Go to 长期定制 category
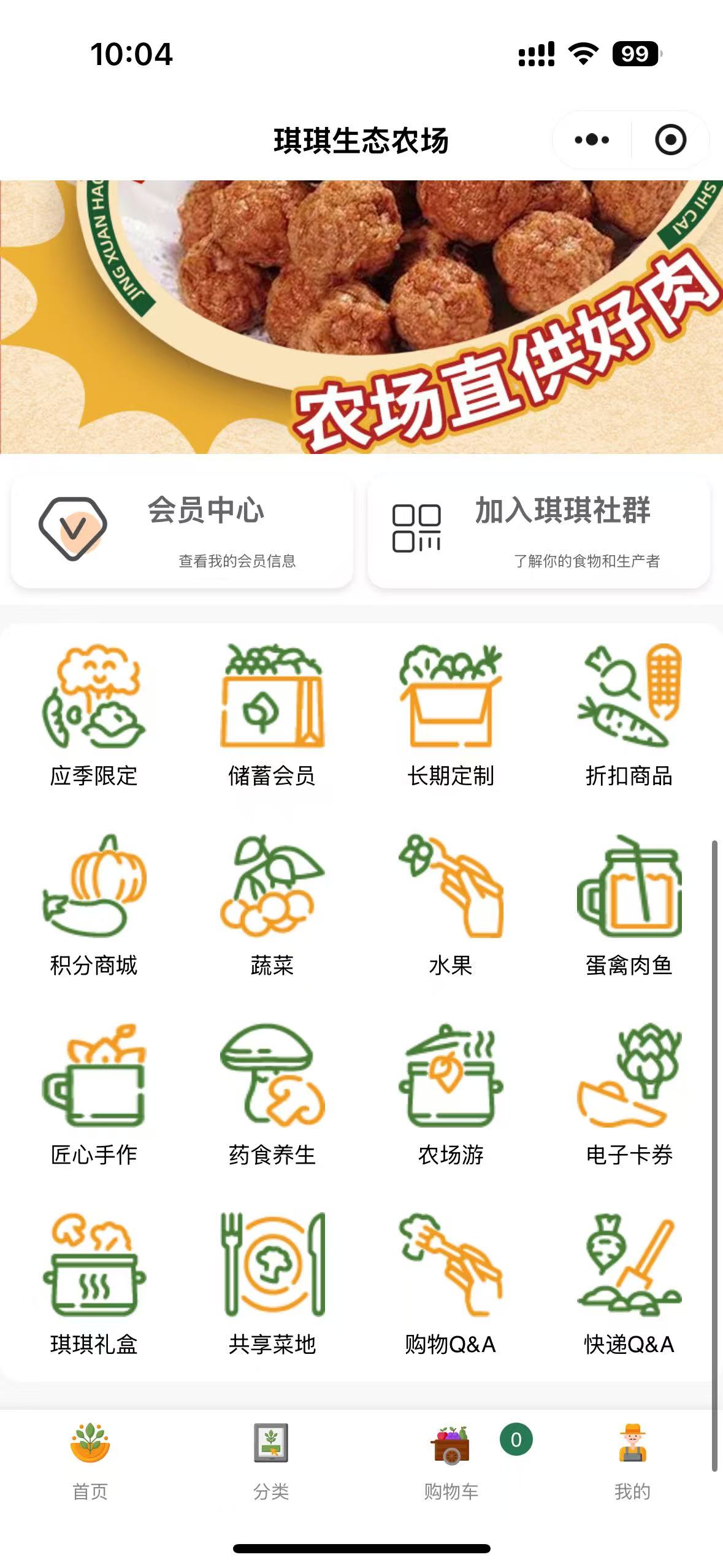Image resolution: width=723 pixels, height=1568 pixels. (451, 715)
